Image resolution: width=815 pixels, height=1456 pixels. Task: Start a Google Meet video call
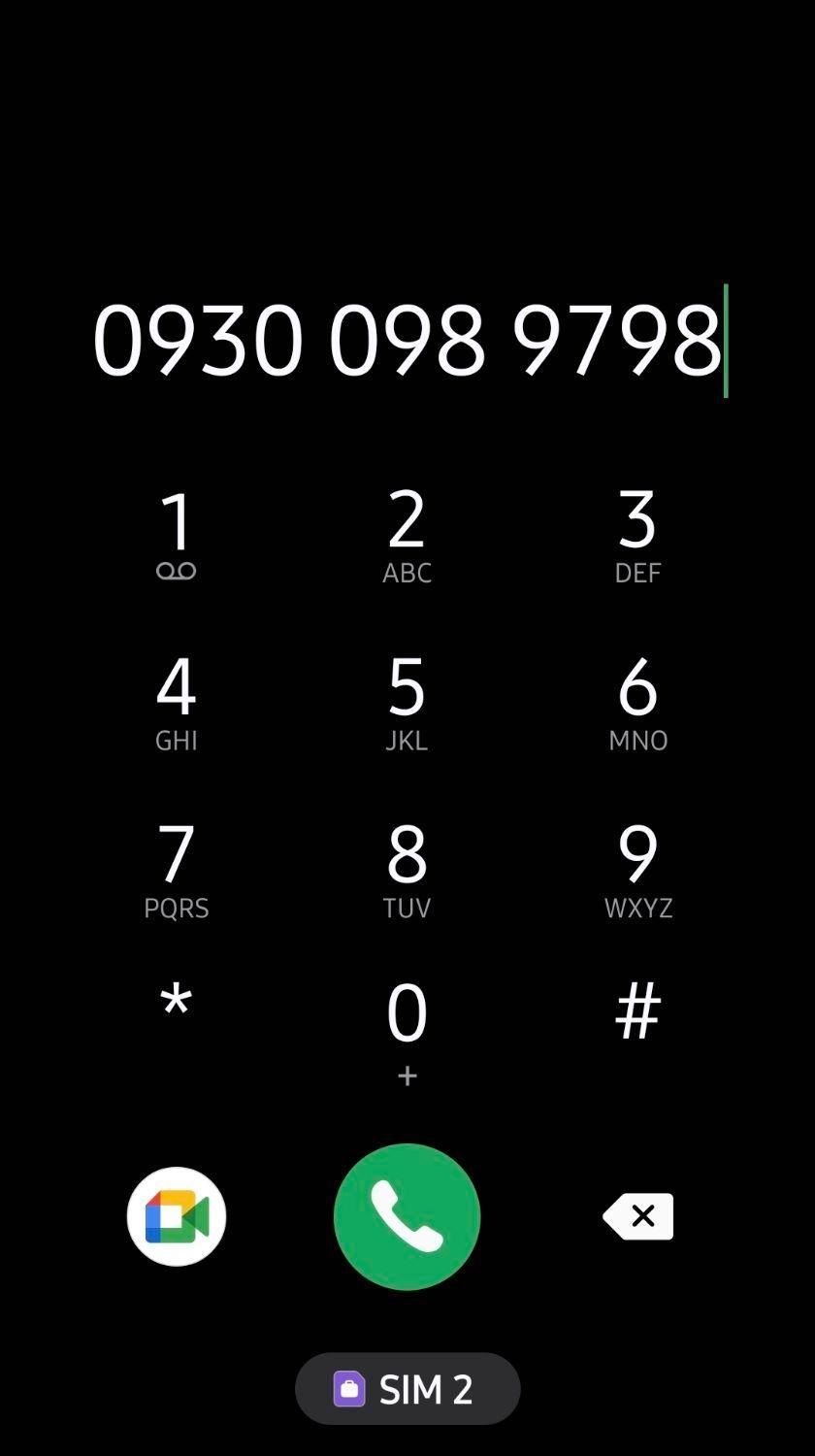pyautogui.click(x=177, y=1216)
